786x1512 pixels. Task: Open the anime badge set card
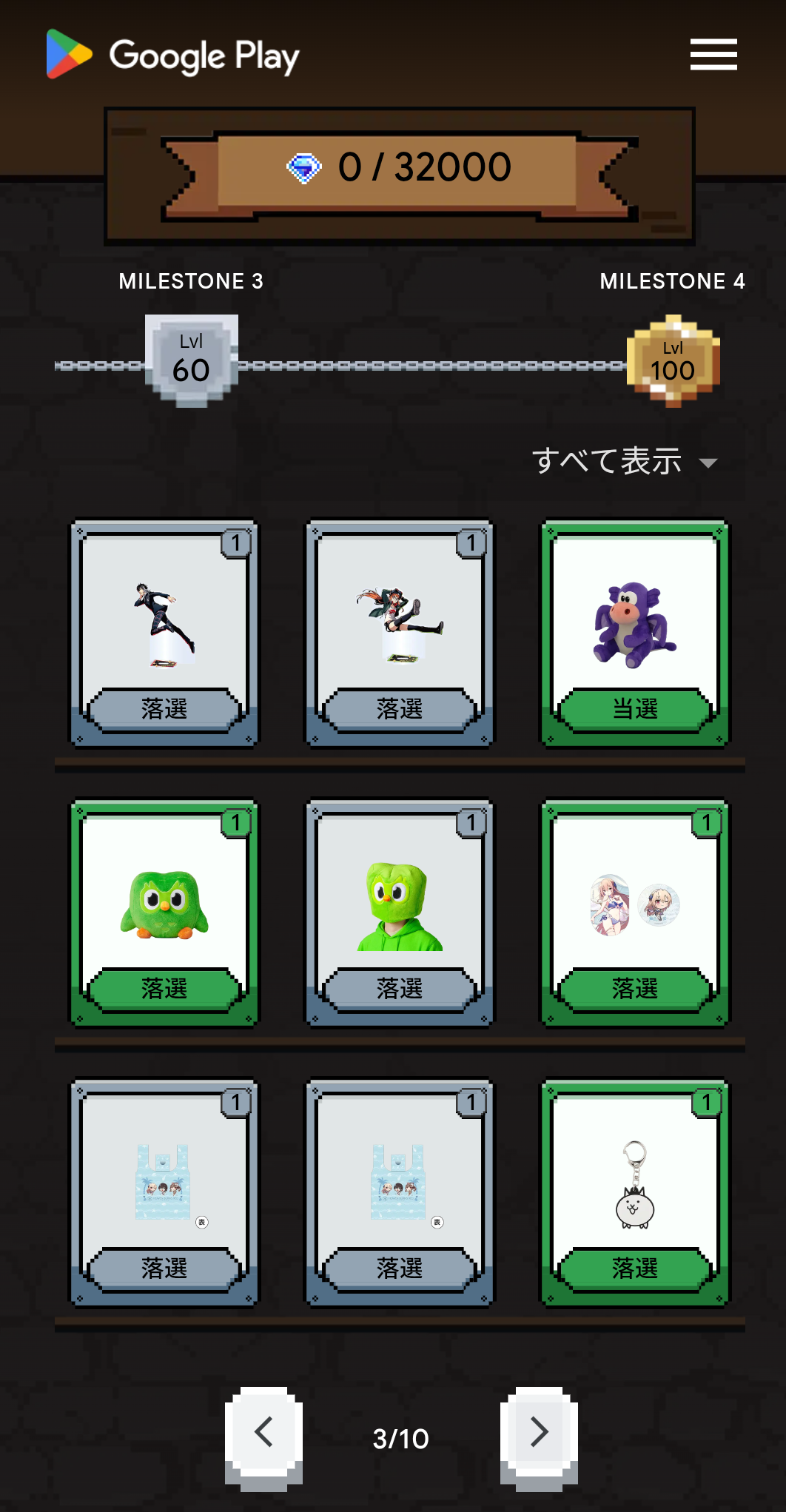click(x=634, y=912)
